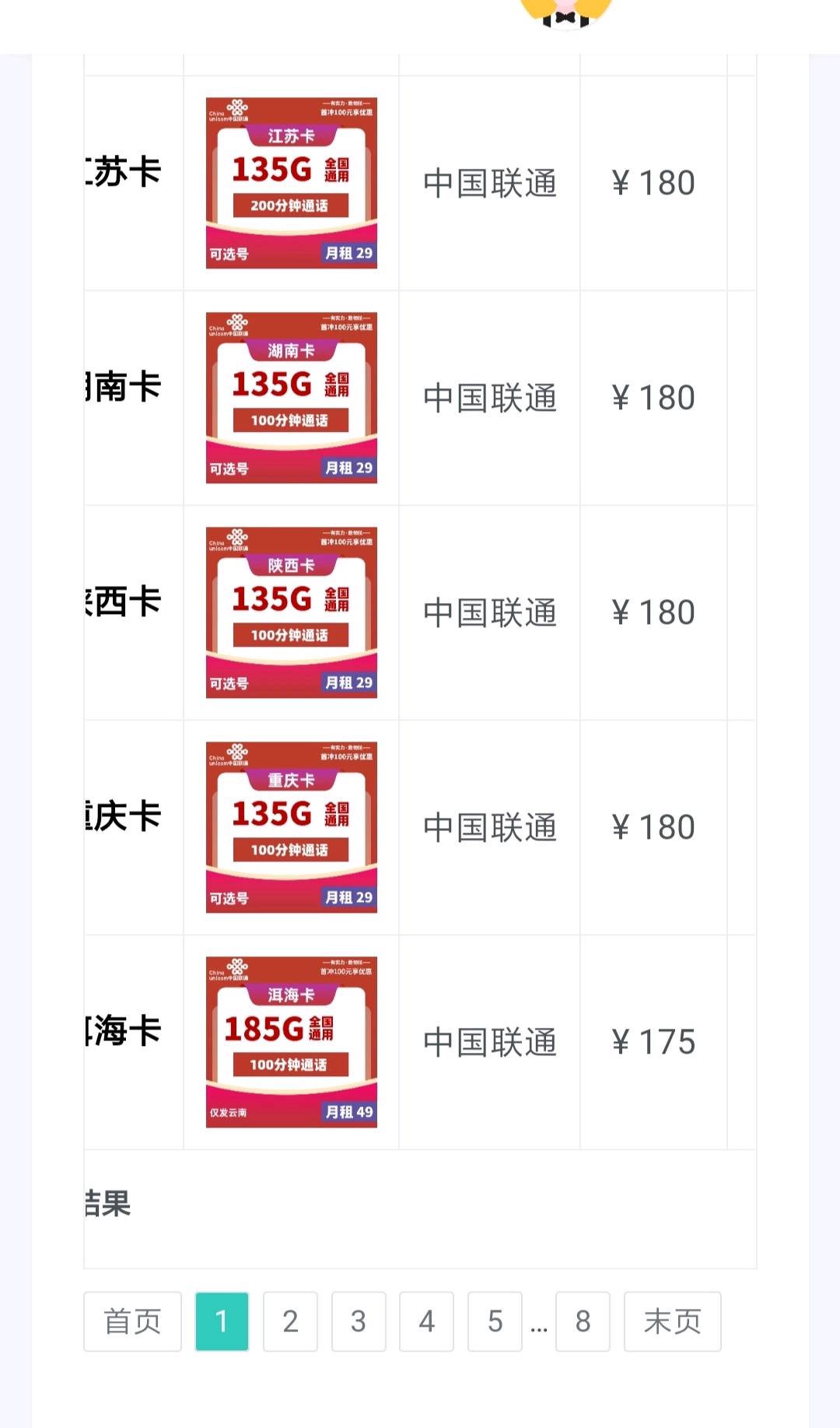
Task: Open the 陕西卡 135G product thumbnail
Action: point(291,612)
